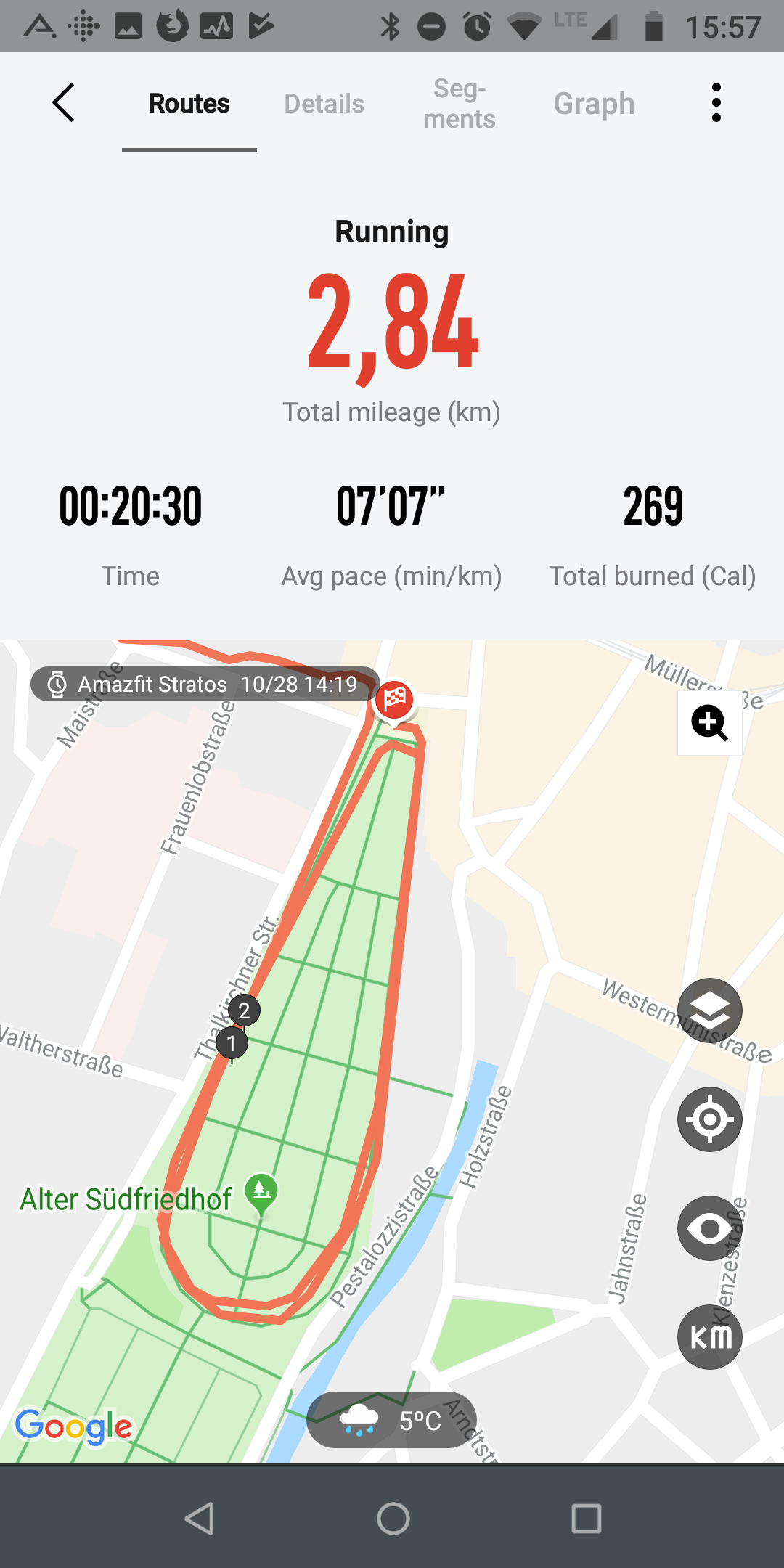Tap the Alter Südfriedhof park marker

tap(261, 1192)
